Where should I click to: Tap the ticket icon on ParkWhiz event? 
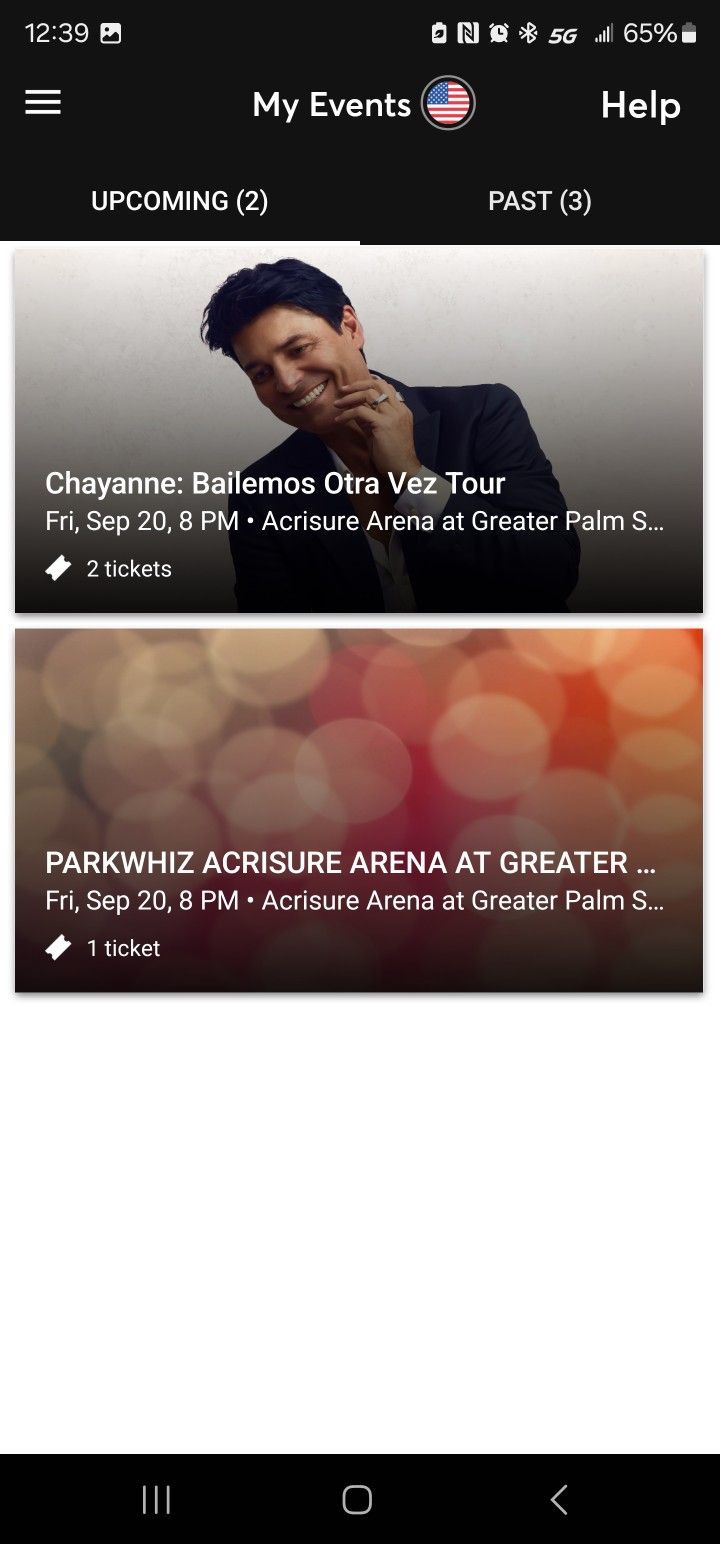[x=58, y=947]
